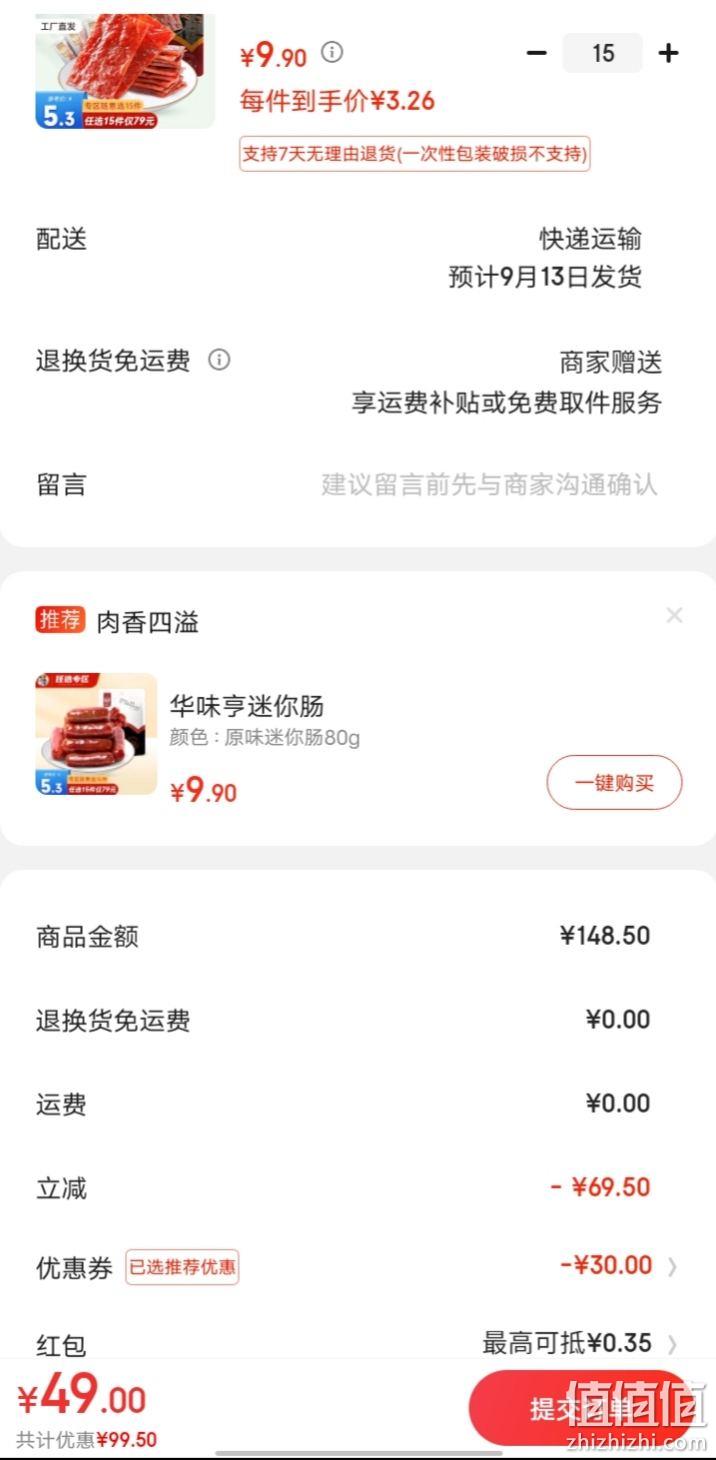Increase the item quantity with plus

click(x=668, y=53)
